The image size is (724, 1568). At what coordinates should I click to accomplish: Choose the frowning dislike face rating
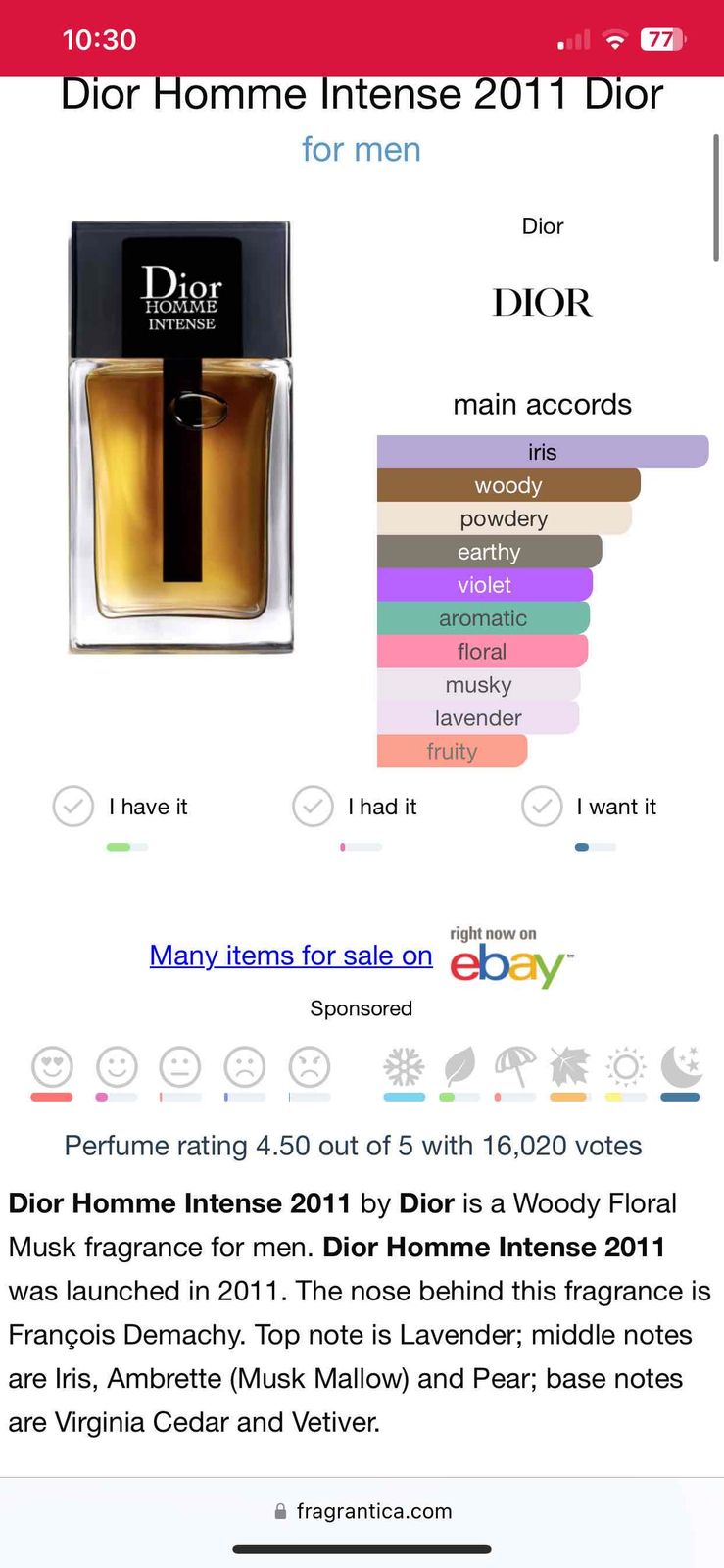[245, 1066]
